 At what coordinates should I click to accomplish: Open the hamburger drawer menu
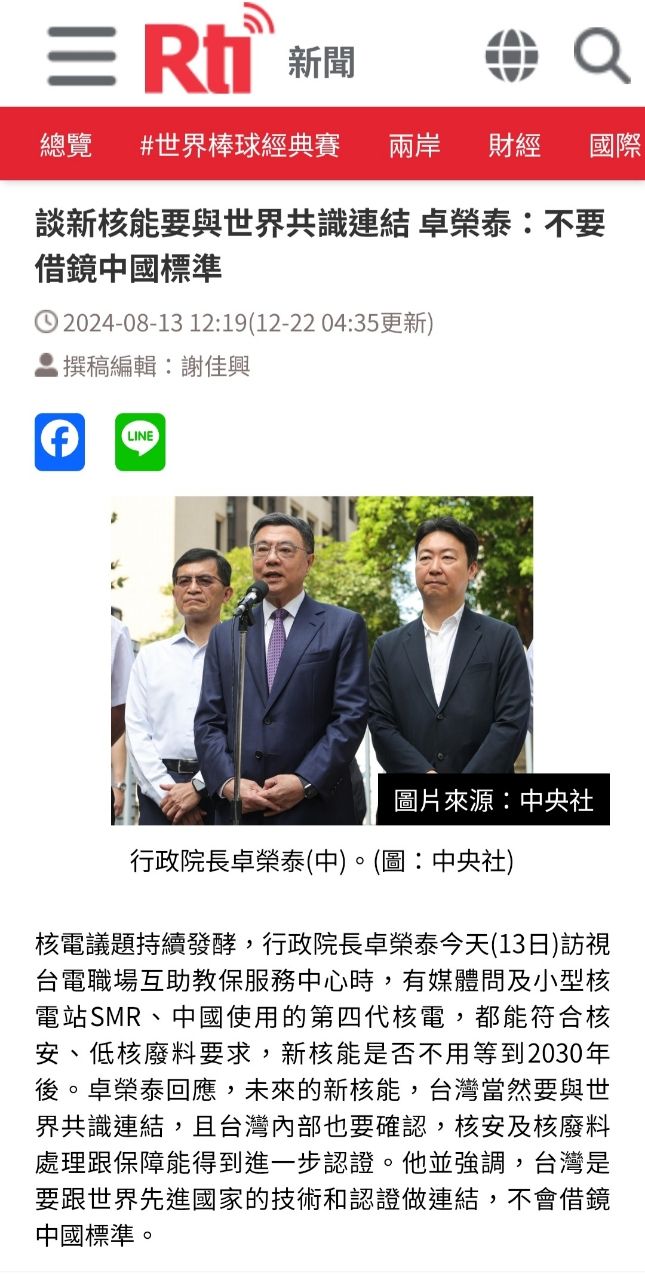81,56
